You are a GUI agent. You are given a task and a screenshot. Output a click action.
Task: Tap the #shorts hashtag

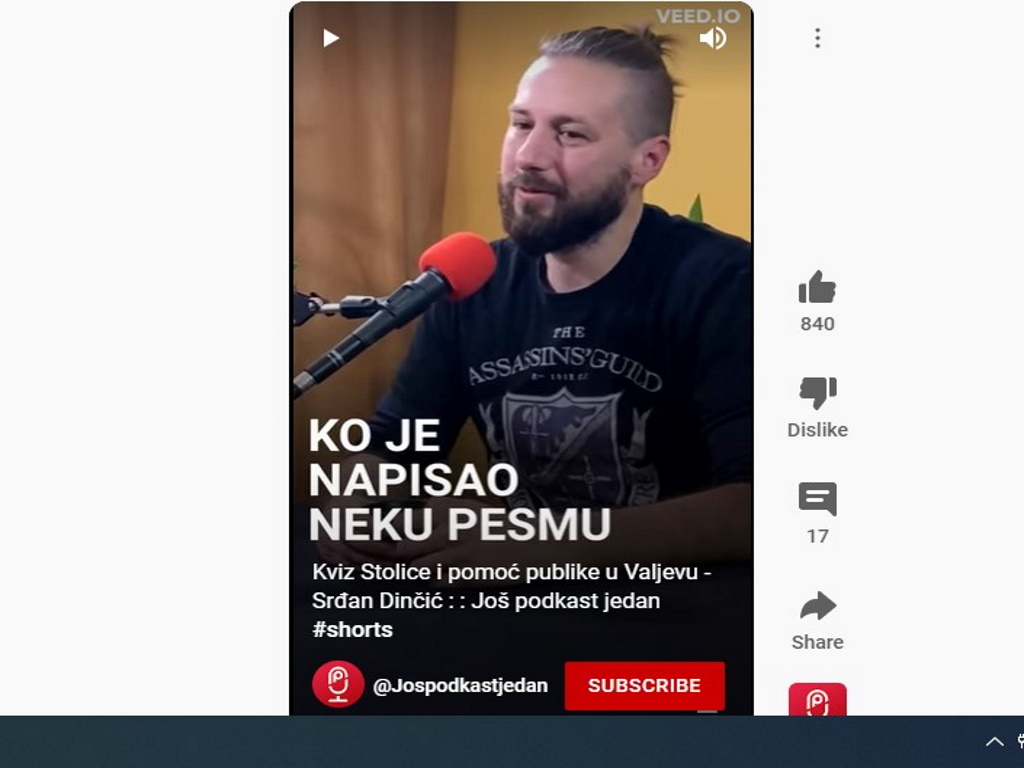352,630
